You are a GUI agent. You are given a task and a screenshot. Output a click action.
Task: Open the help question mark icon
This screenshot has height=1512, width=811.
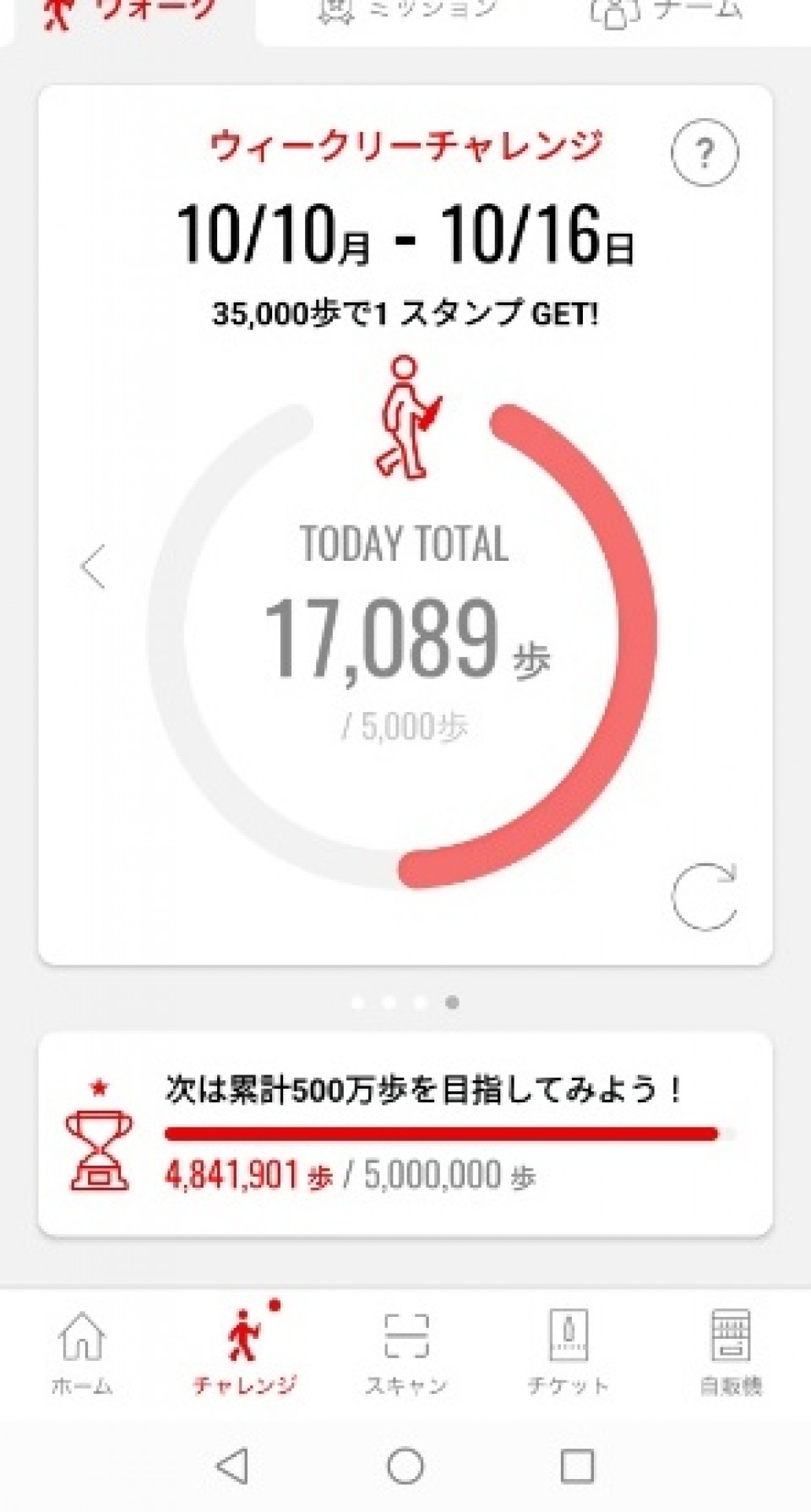[705, 154]
